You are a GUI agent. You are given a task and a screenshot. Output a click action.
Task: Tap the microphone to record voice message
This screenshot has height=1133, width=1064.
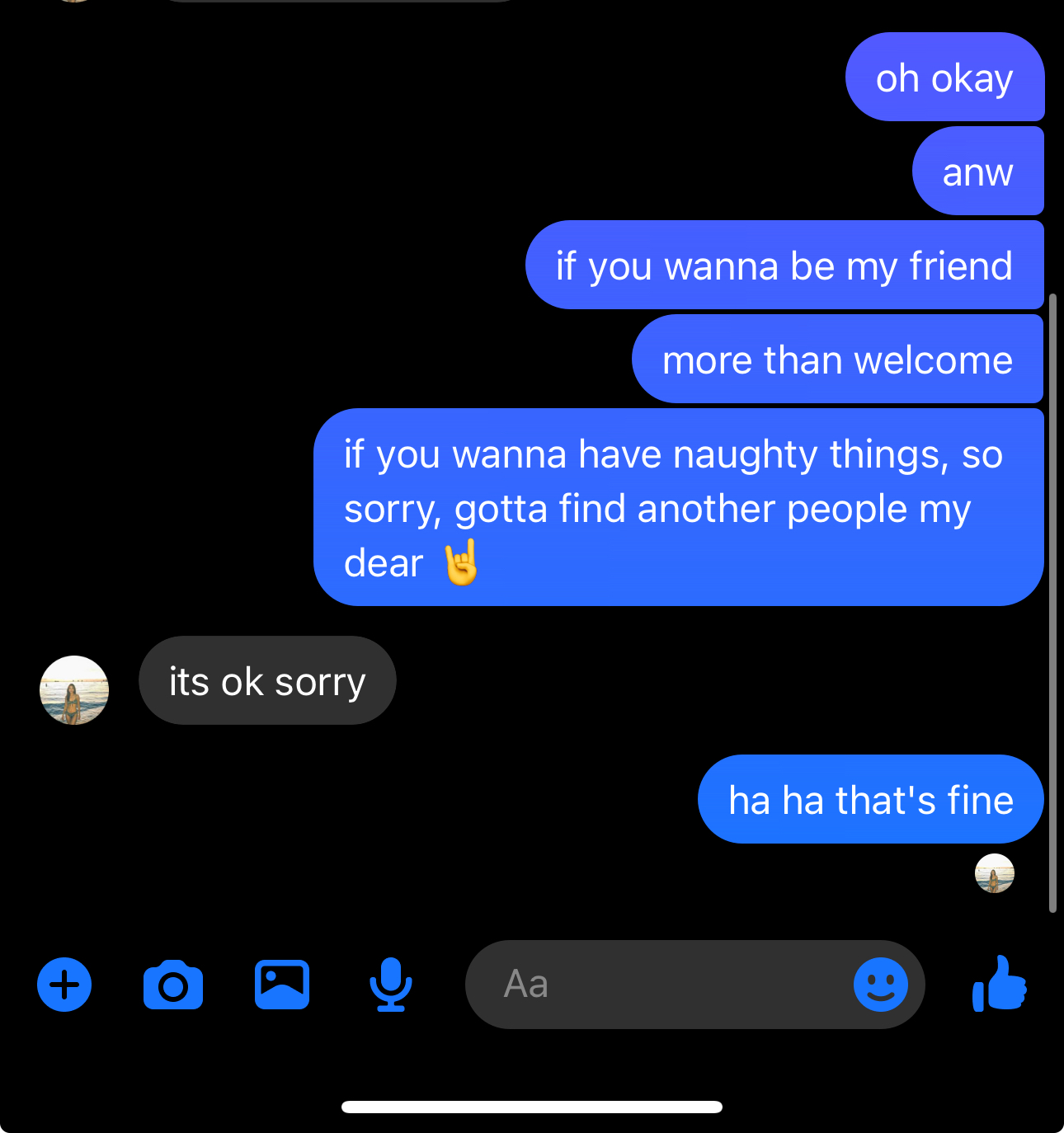pyautogui.click(x=391, y=985)
